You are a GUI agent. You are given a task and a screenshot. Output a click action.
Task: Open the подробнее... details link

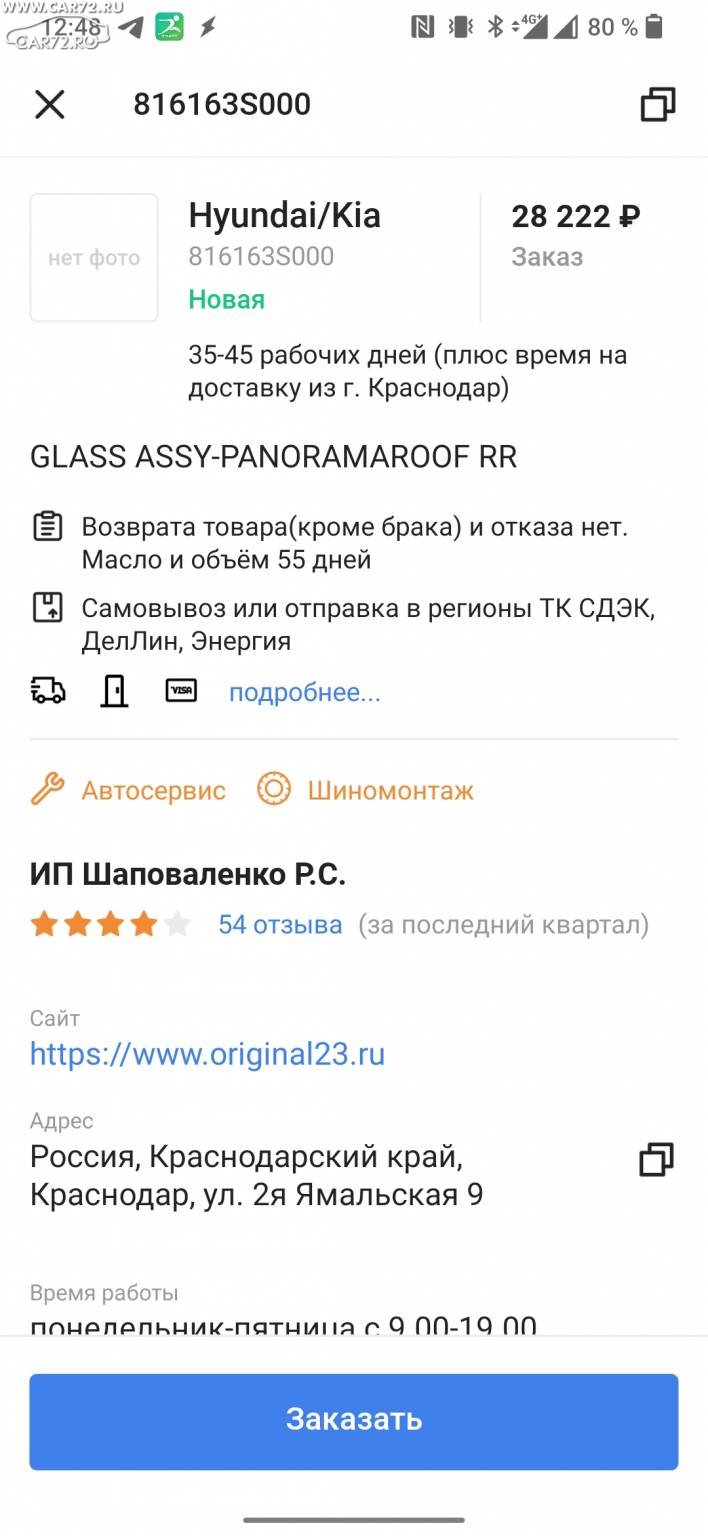pyautogui.click(x=304, y=692)
